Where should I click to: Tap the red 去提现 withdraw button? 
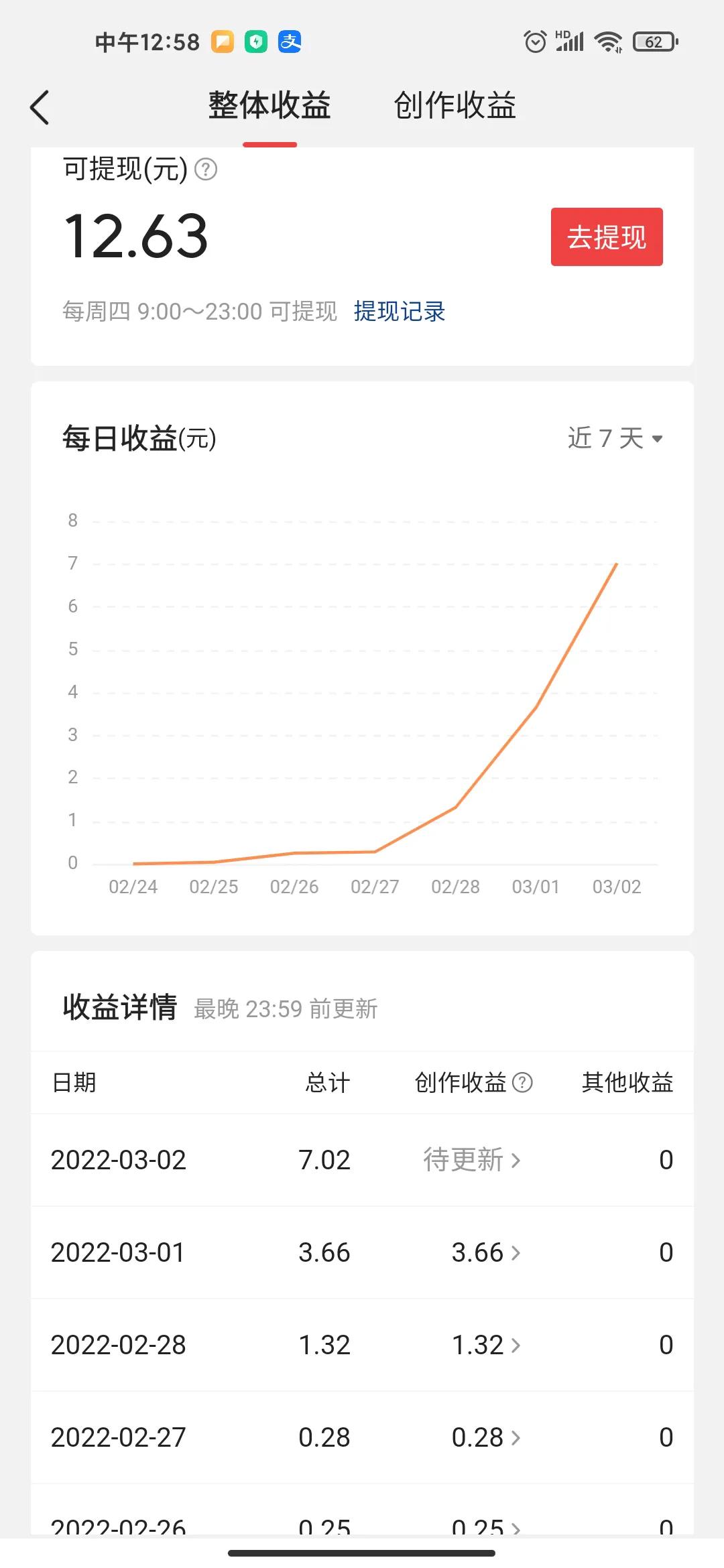click(606, 236)
